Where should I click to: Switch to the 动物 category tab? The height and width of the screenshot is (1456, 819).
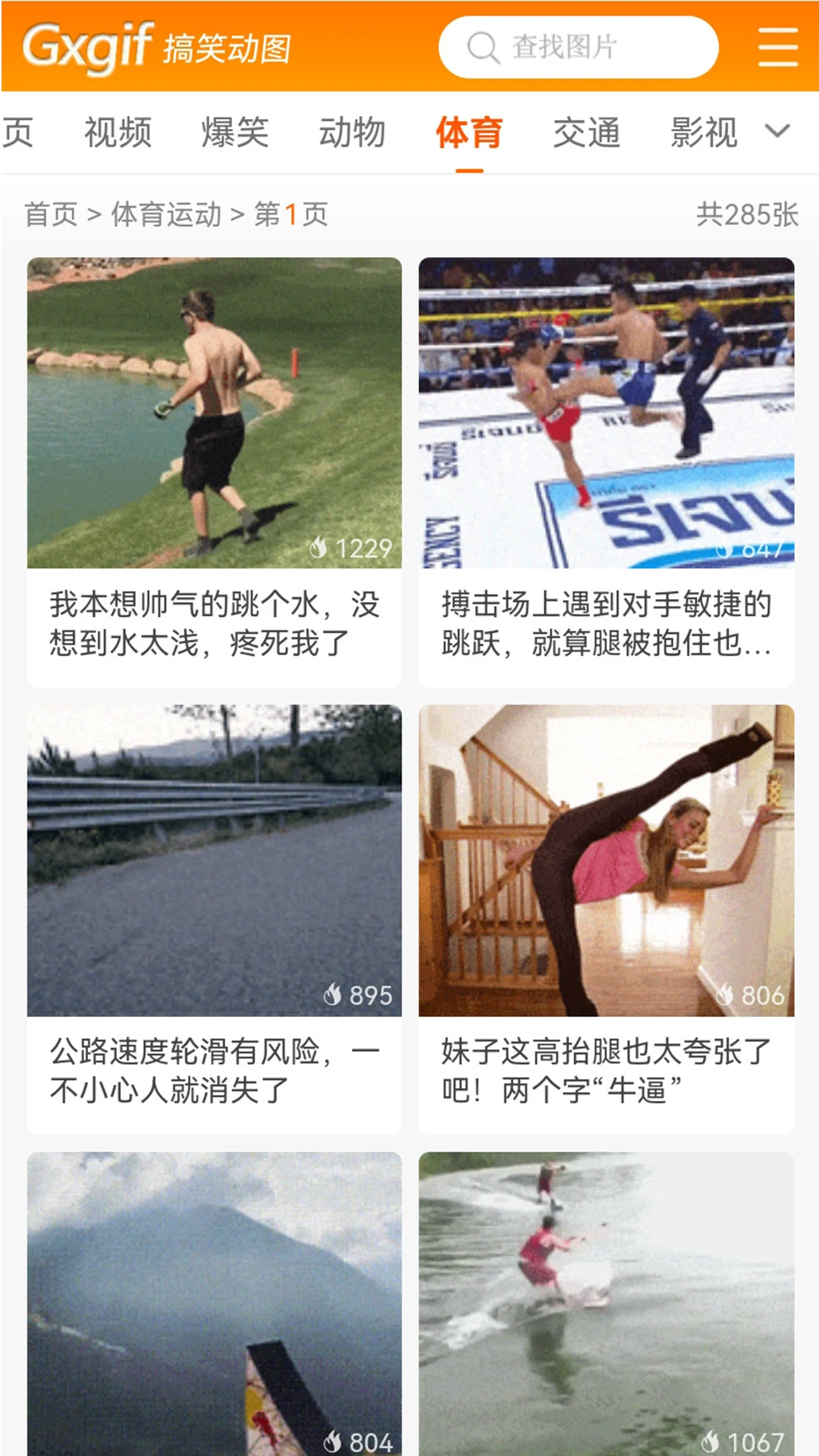tap(353, 131)
